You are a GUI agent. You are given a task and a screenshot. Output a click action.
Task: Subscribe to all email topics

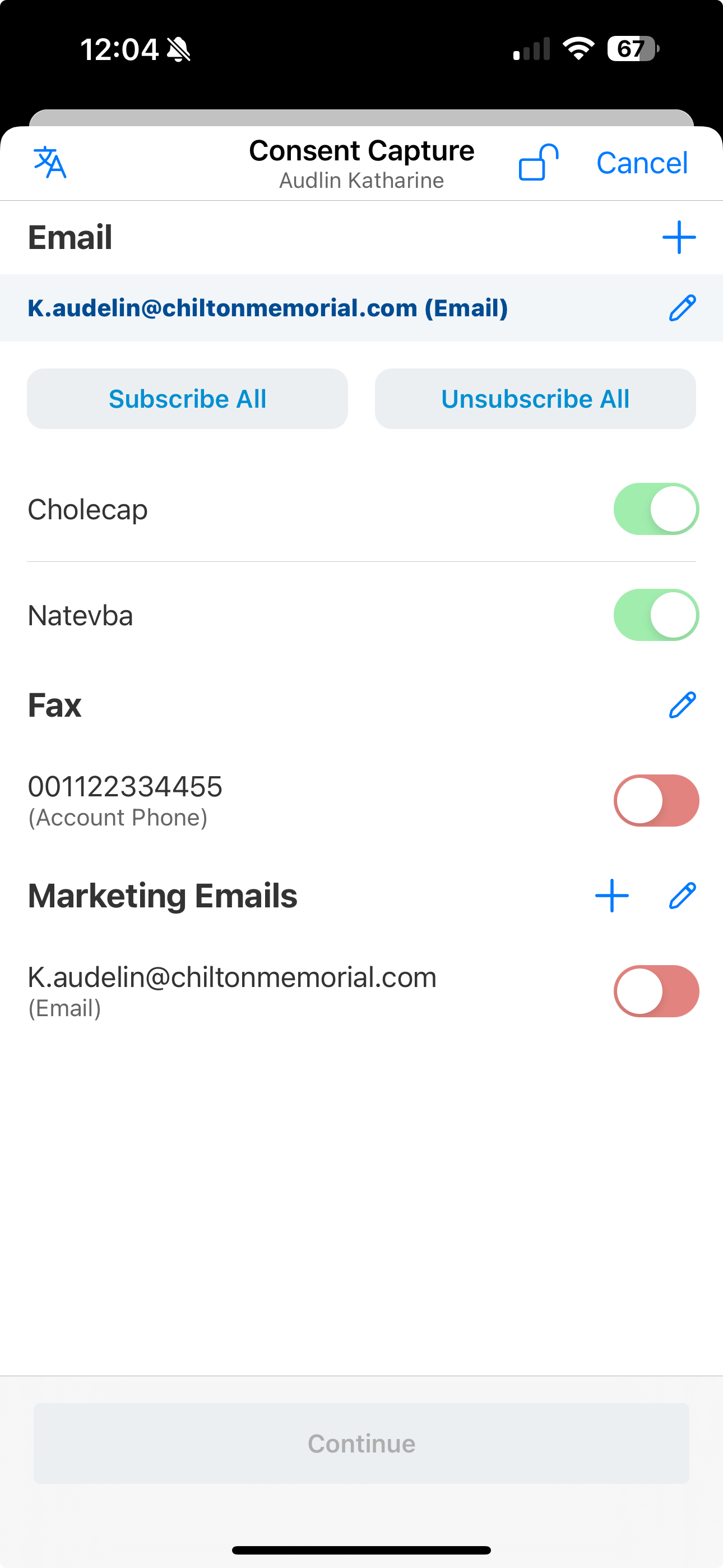(x=187, y=399)
